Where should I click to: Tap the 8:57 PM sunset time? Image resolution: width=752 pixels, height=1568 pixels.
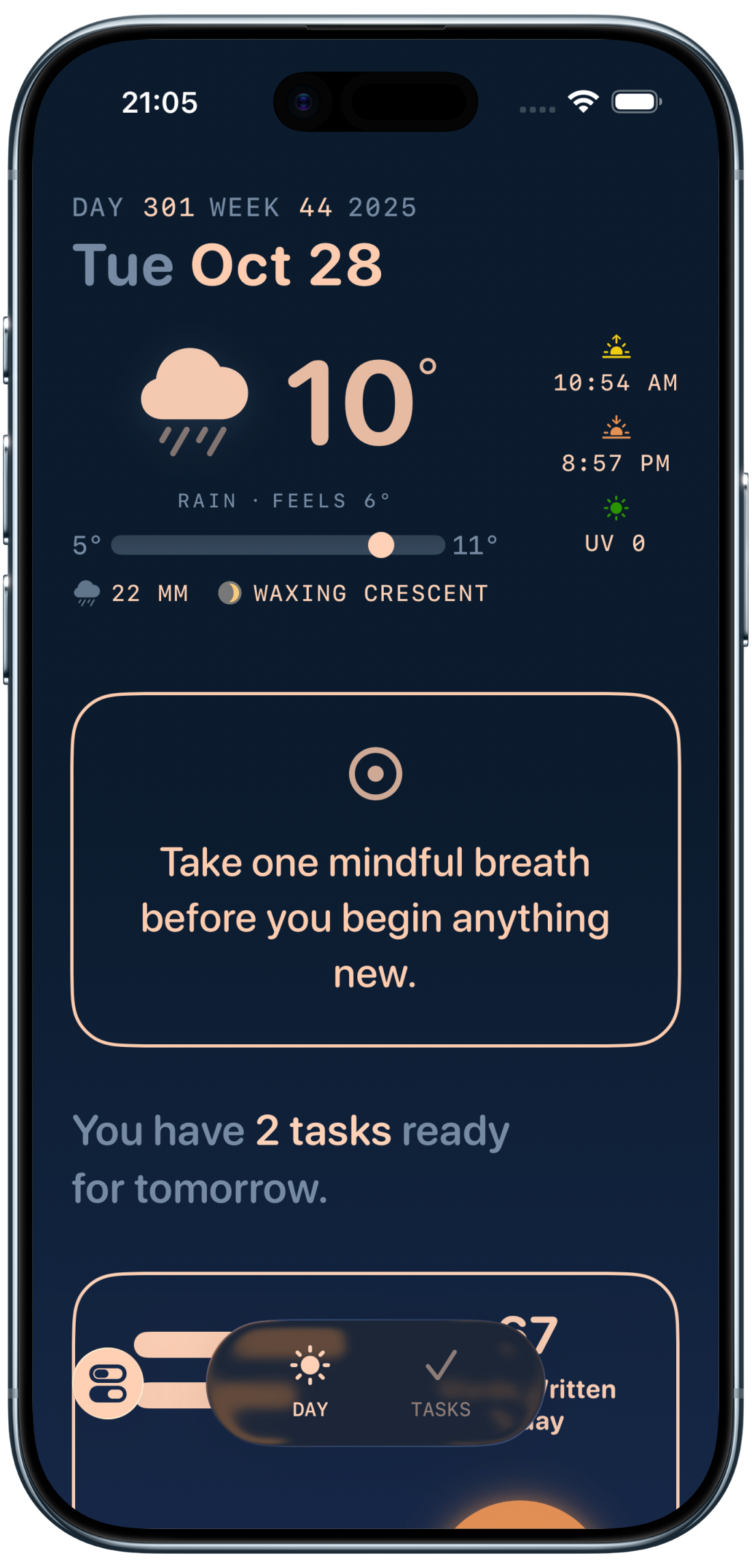click(x=615, y=464)
